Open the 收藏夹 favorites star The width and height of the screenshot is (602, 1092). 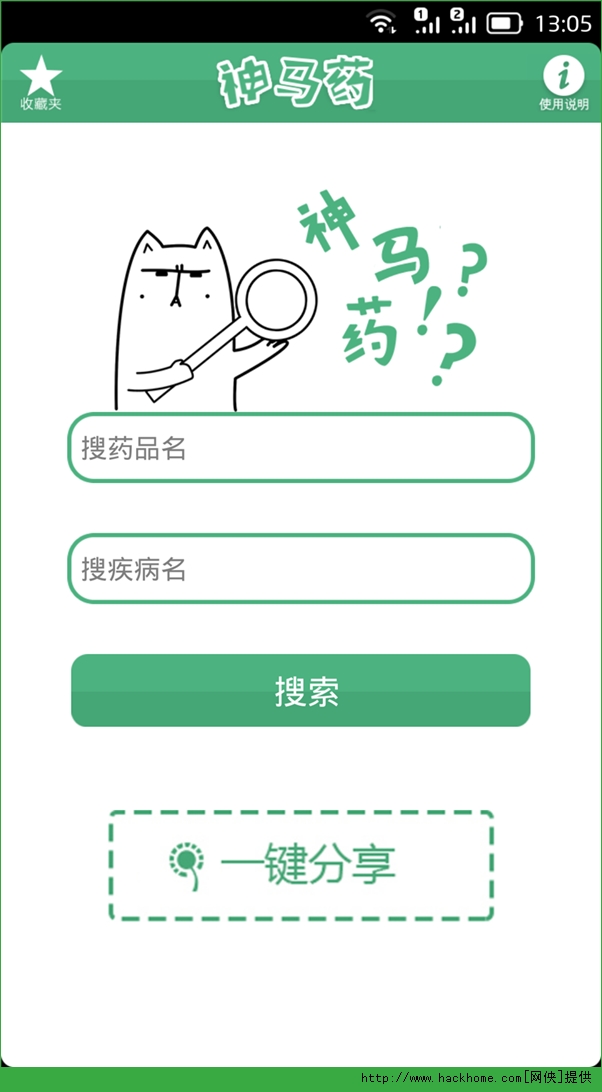coord(40,83)
